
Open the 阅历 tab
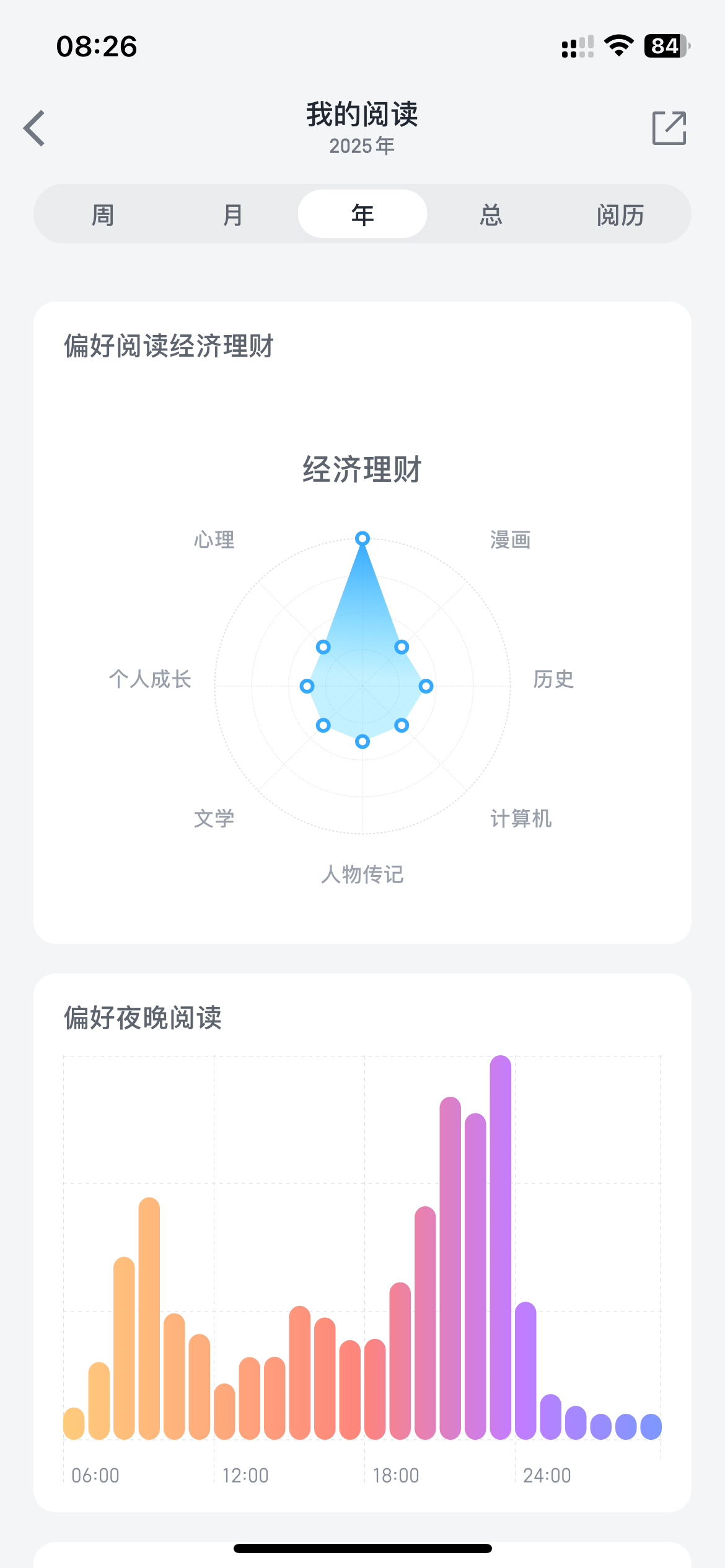pyautogui.click(x=620, y=214)
